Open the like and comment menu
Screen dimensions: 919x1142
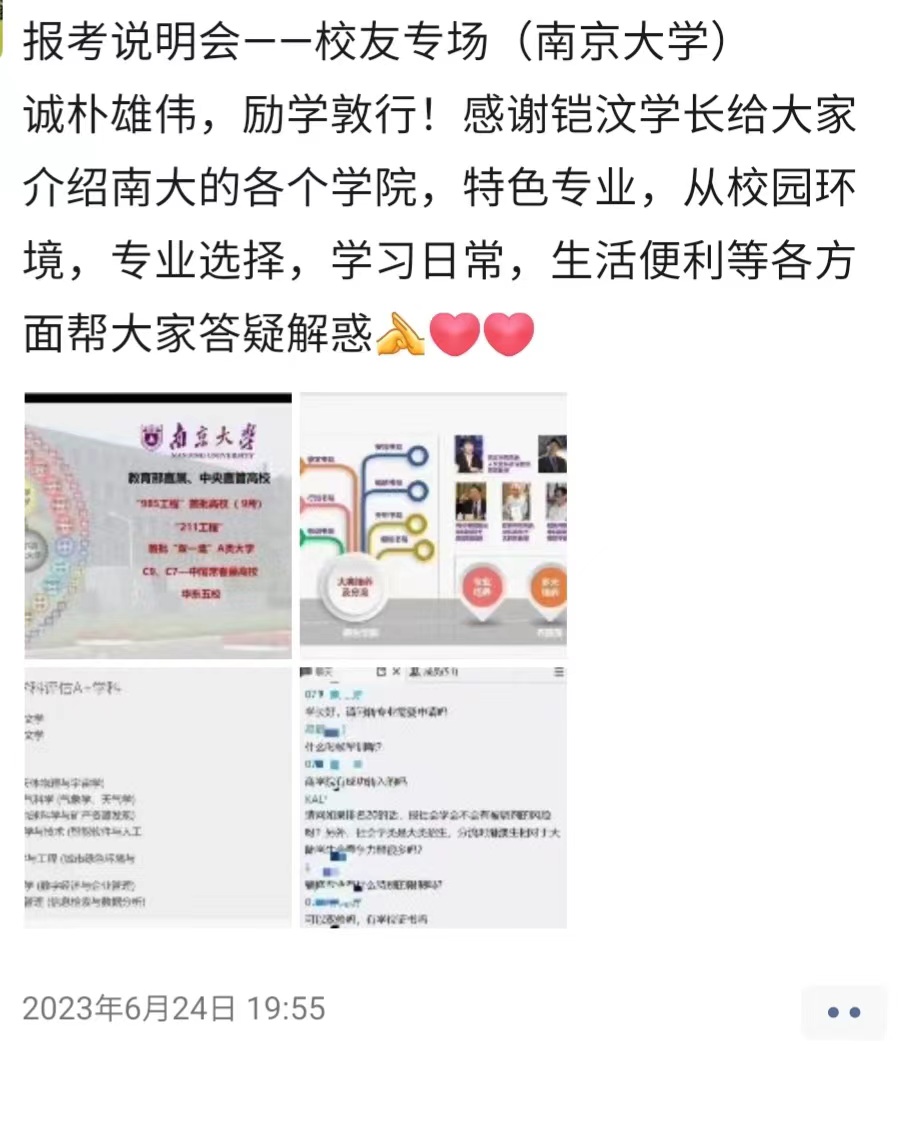pyautogui.click(x=843, y=1012)
